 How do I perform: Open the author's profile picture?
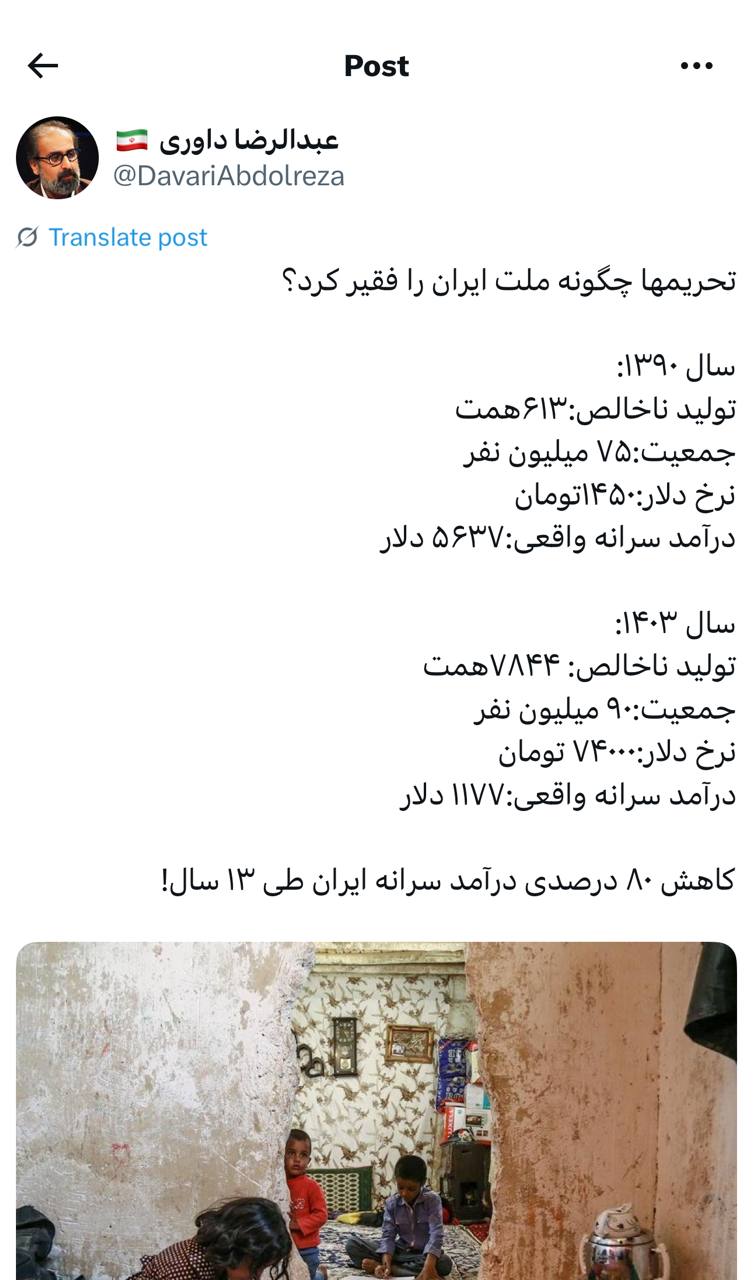[x=57, y=158]
